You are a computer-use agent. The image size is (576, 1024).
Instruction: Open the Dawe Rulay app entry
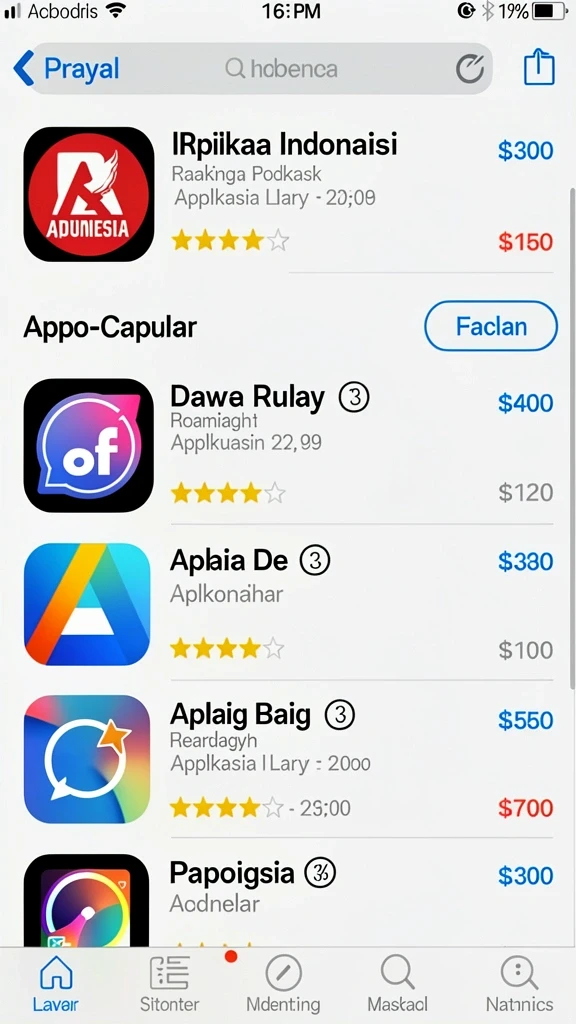point(288,446)
